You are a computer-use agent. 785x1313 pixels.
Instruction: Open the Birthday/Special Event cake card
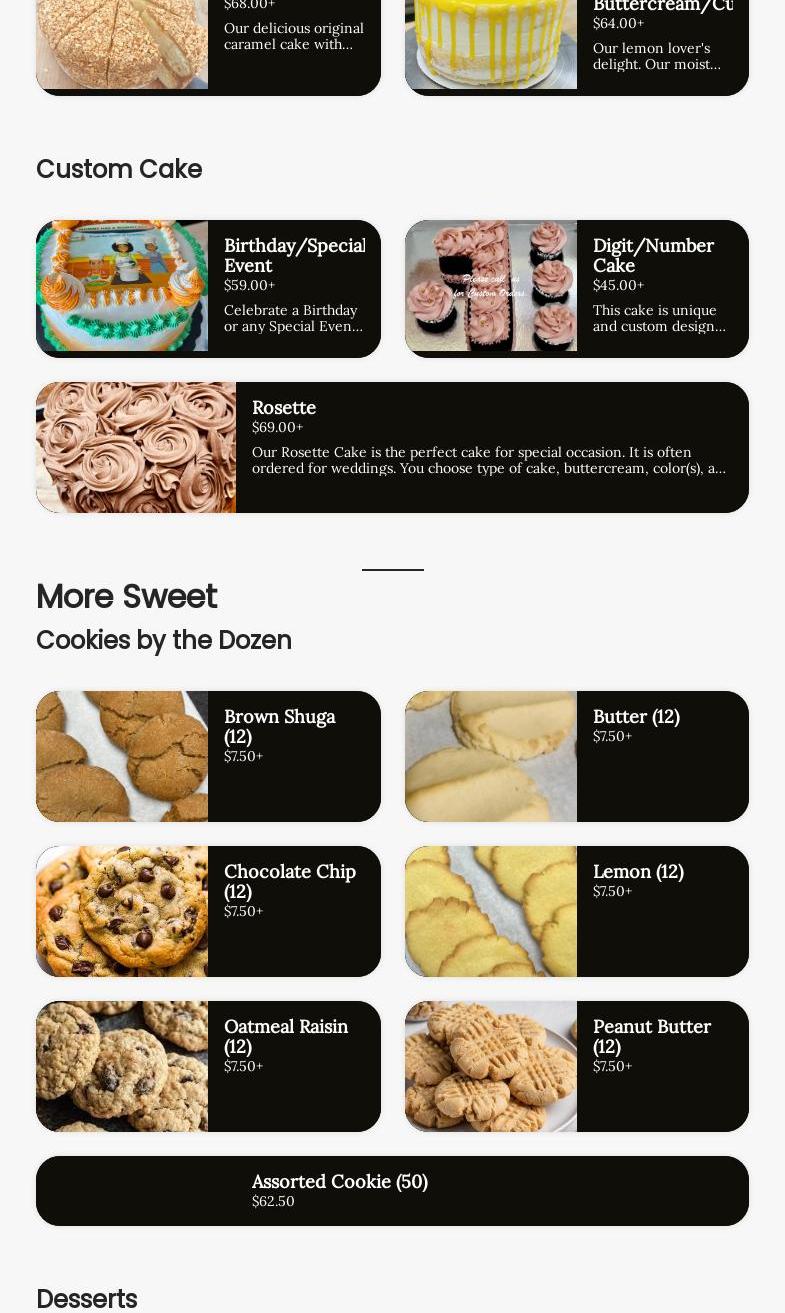tap(208, 288)
